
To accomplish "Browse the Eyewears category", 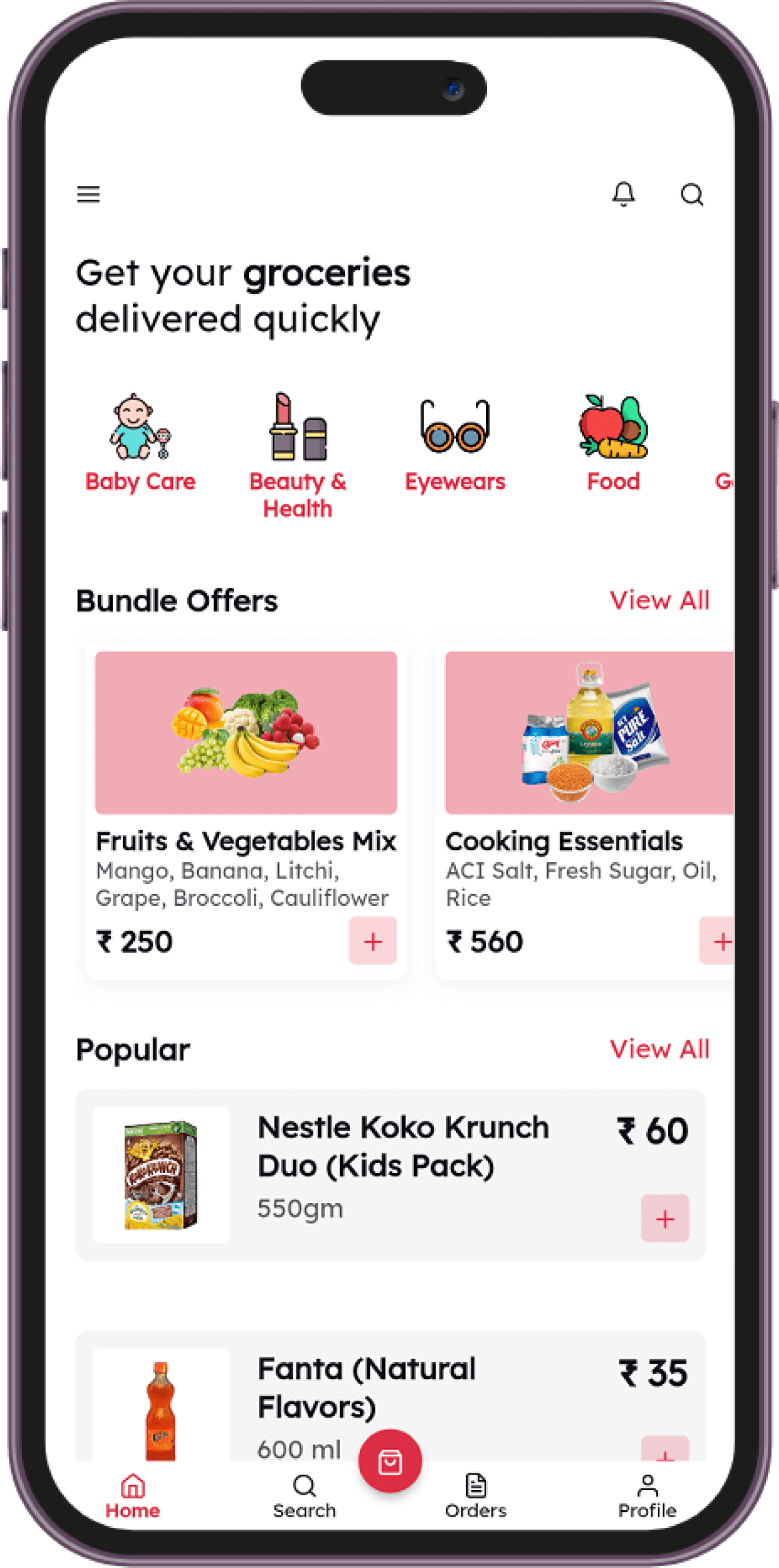I will pos(455,445).
